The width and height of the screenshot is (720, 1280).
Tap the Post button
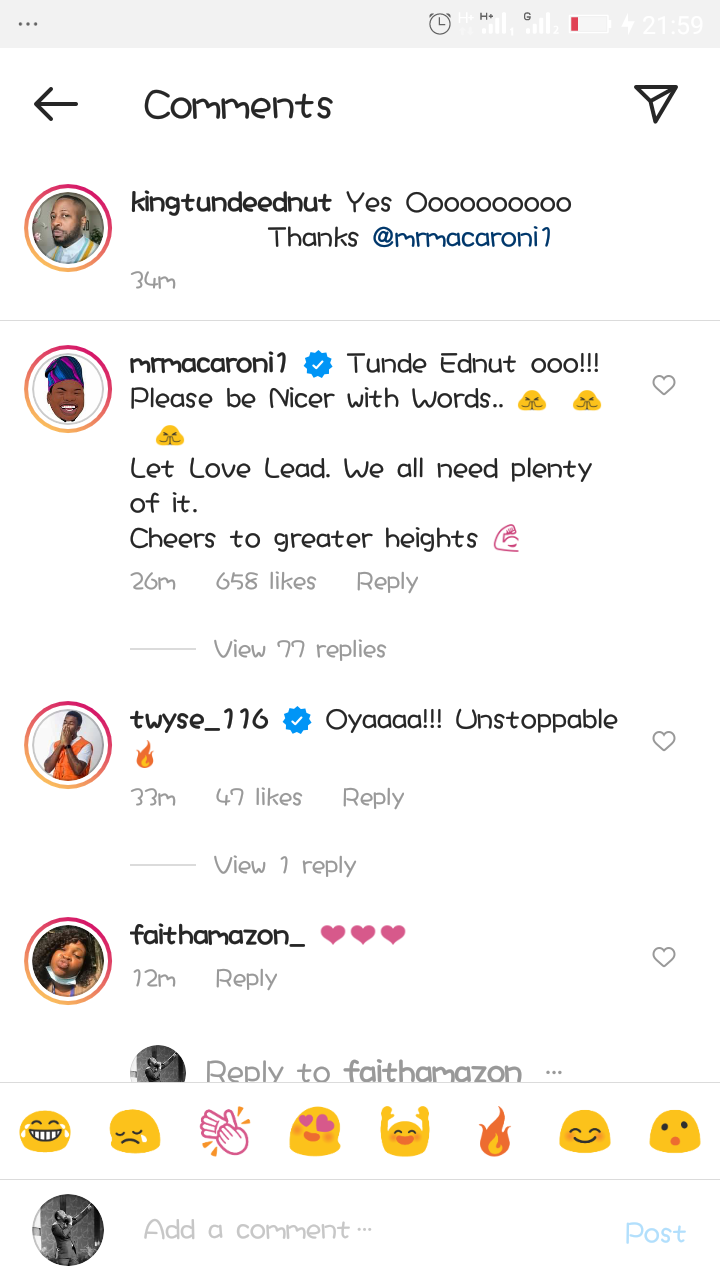[655, 1233]
